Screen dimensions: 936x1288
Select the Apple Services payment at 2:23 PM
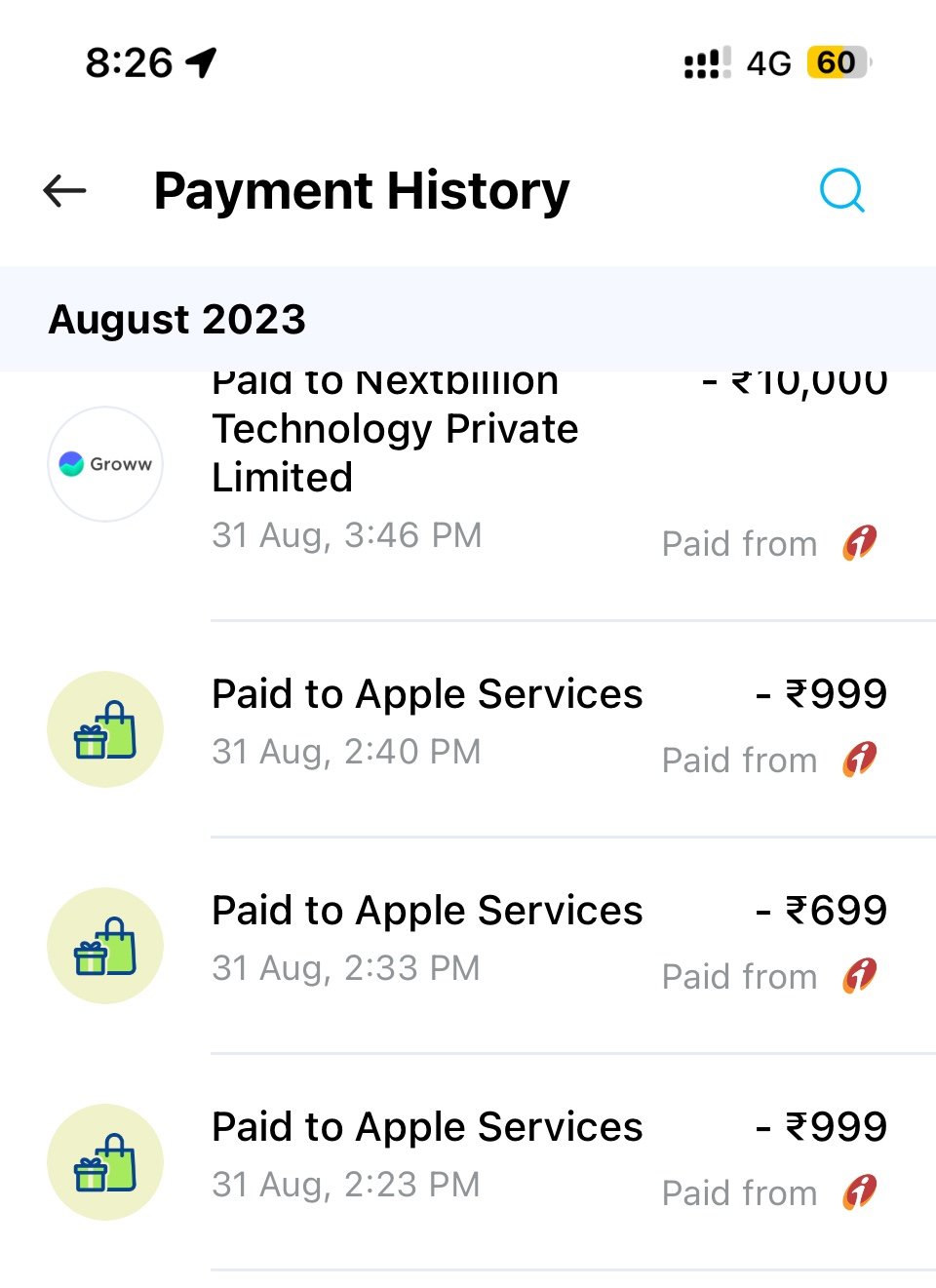point(468,1159)
